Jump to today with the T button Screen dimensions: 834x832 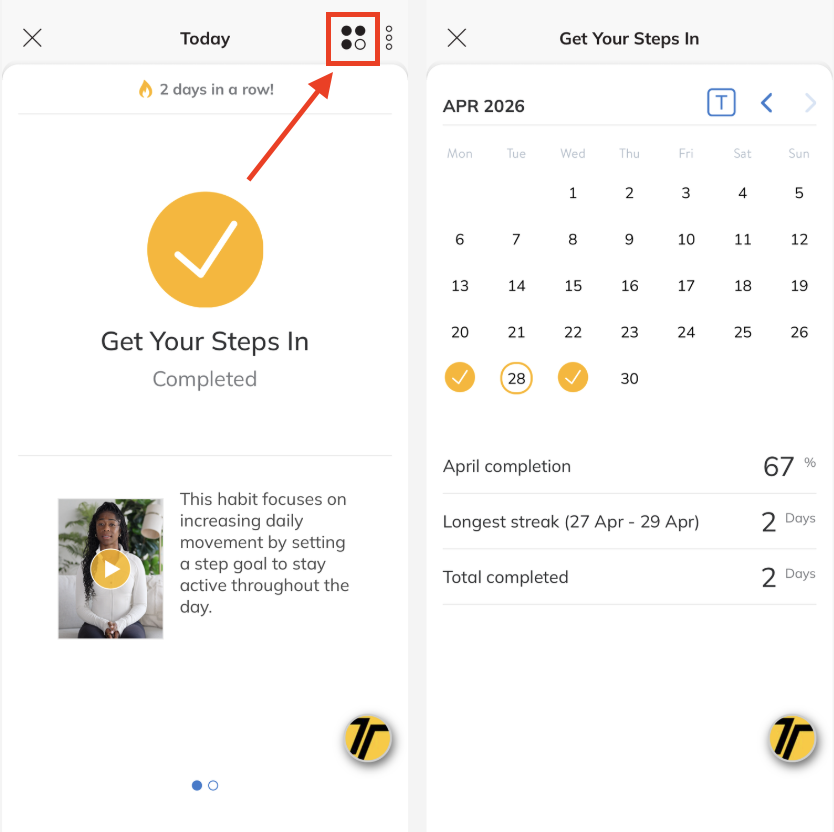coord(721,102)
